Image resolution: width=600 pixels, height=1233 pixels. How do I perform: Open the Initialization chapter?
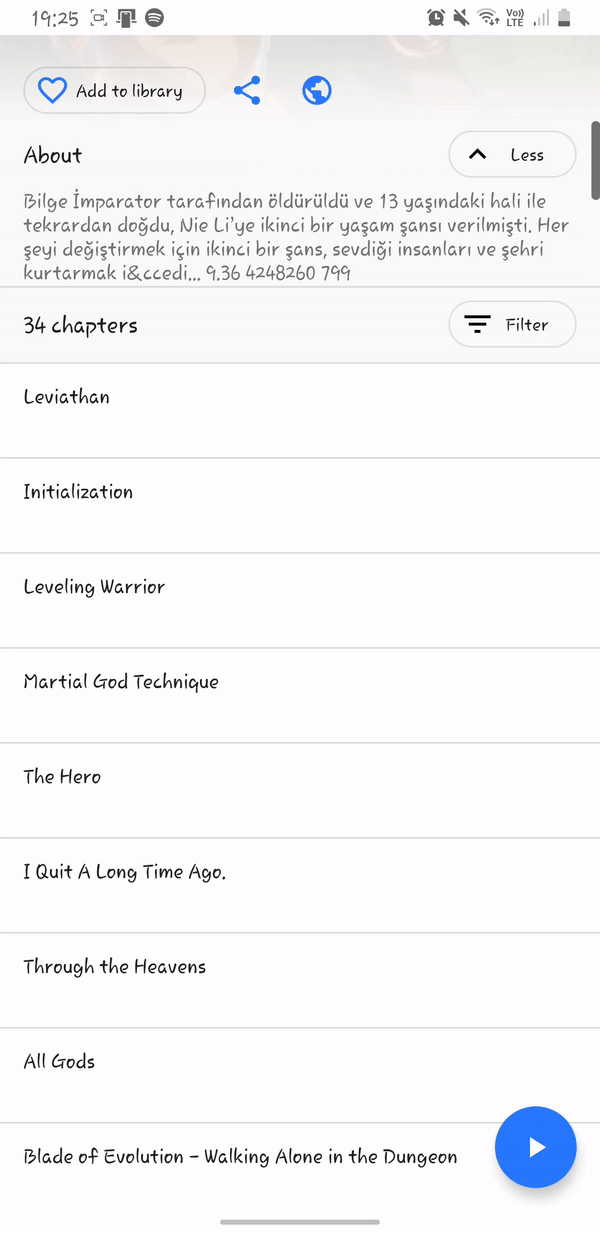tap(300, 505)
